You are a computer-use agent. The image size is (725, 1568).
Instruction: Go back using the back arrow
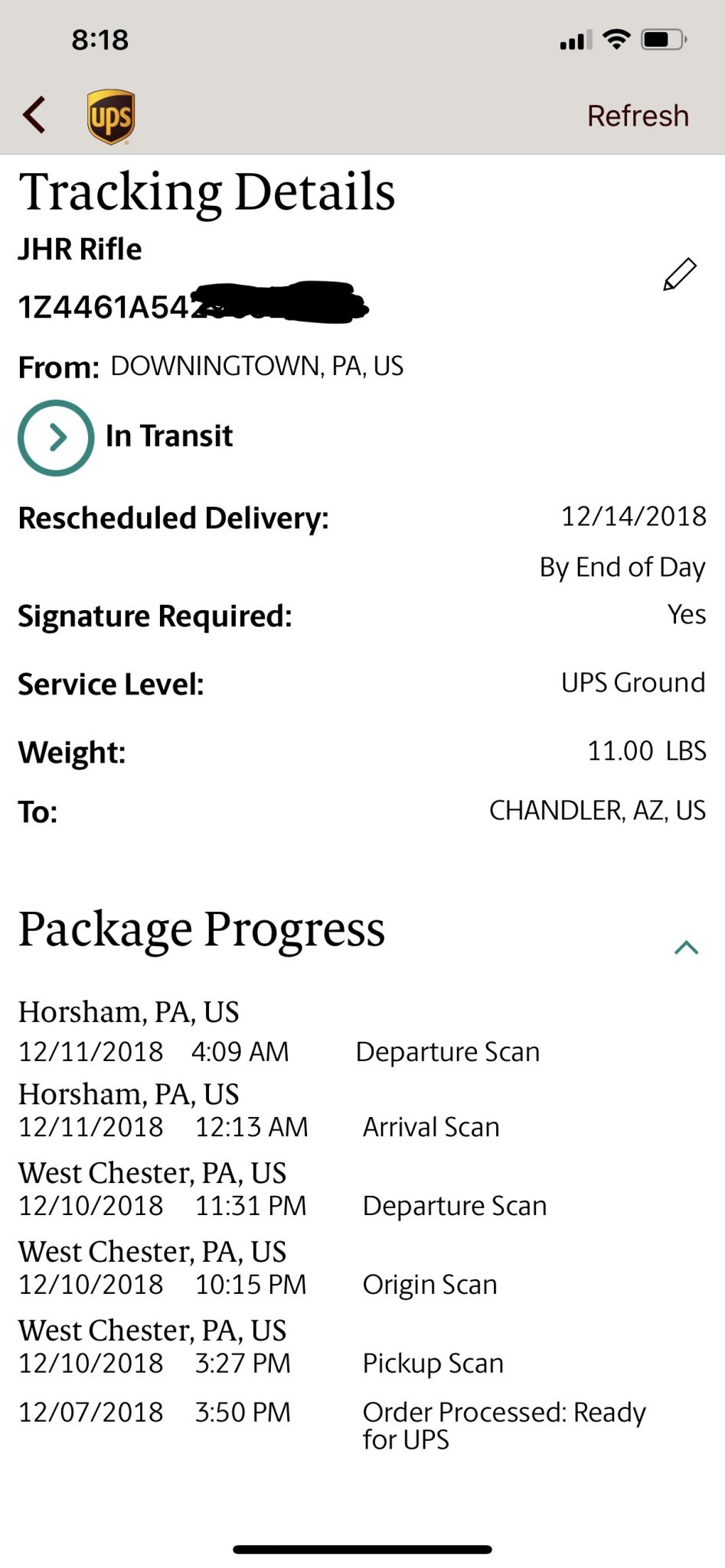pos(34,116)
